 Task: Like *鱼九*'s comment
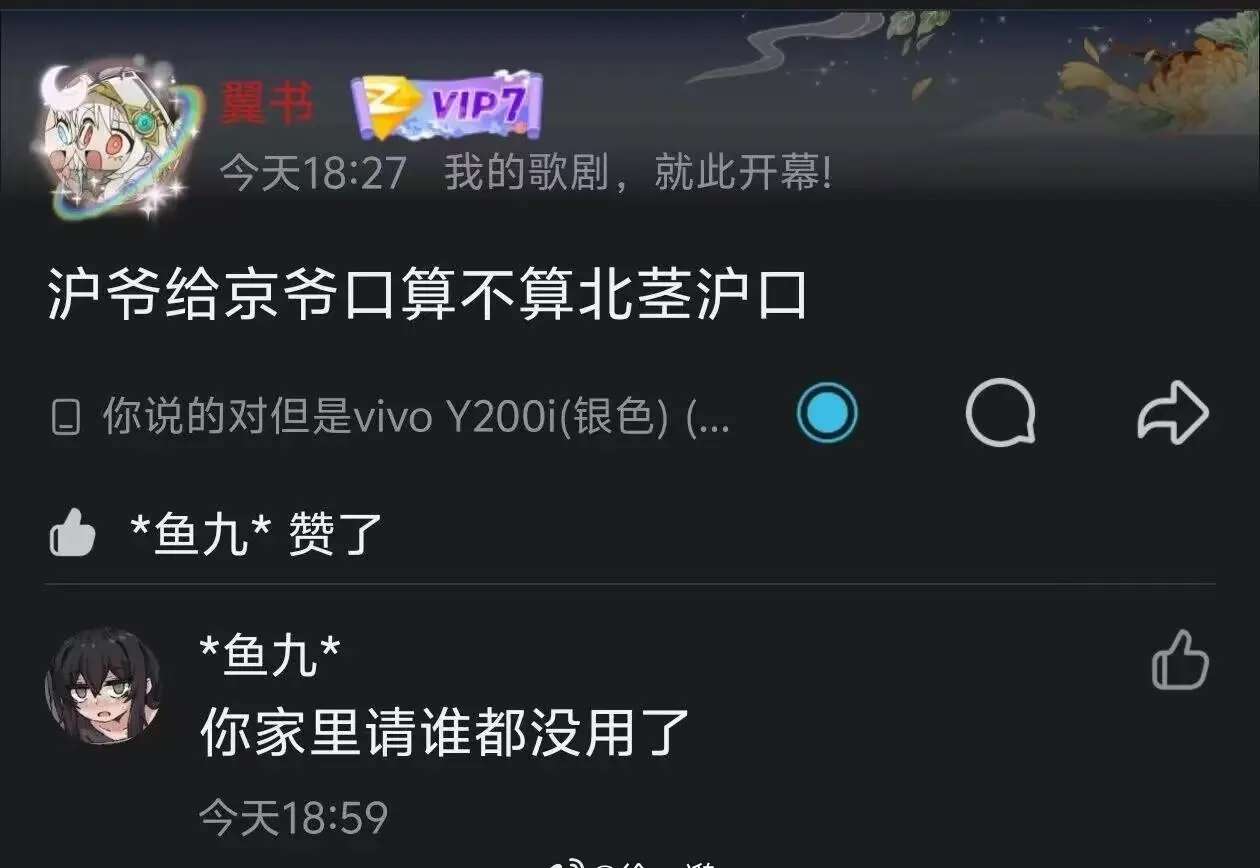[1181, 660]
